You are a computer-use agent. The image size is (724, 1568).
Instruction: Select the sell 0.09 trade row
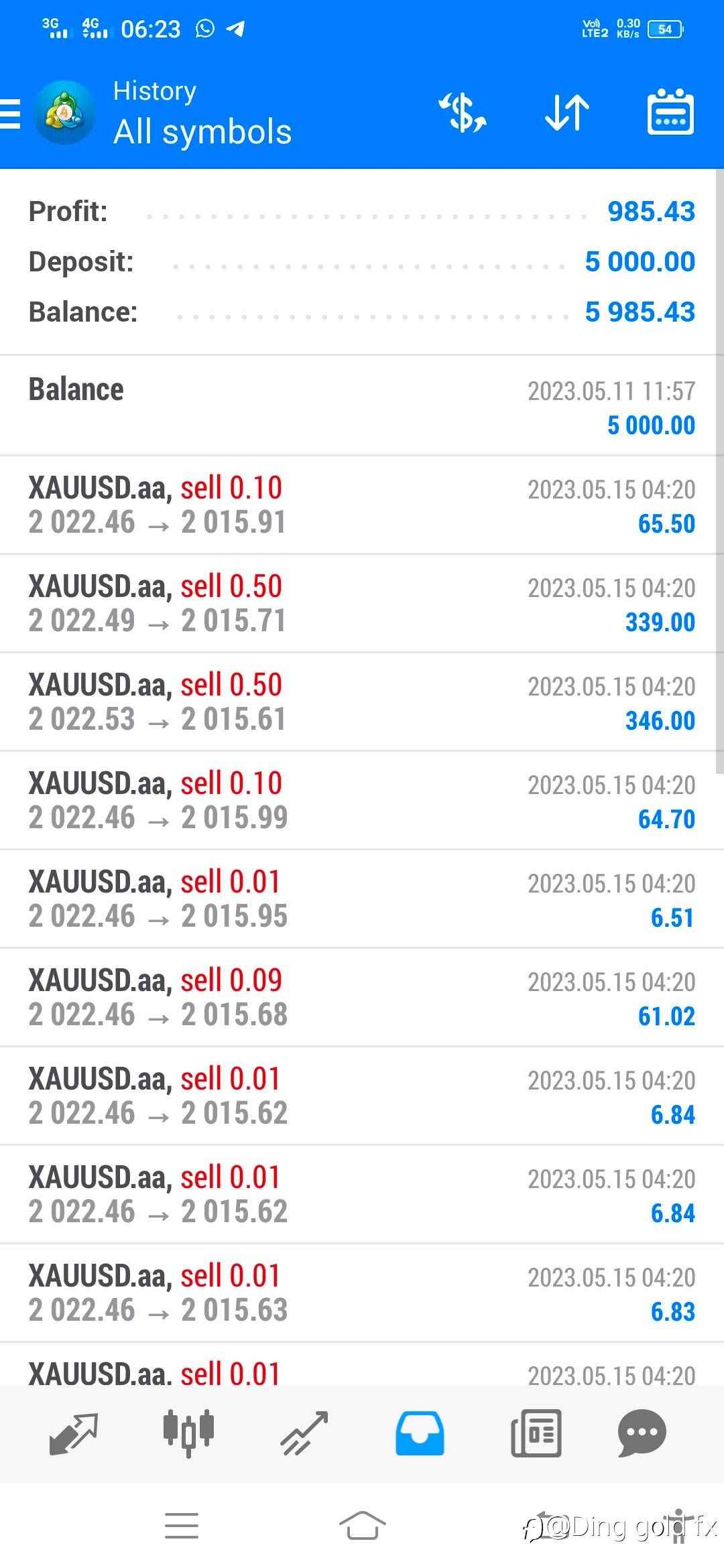(362, 998)
